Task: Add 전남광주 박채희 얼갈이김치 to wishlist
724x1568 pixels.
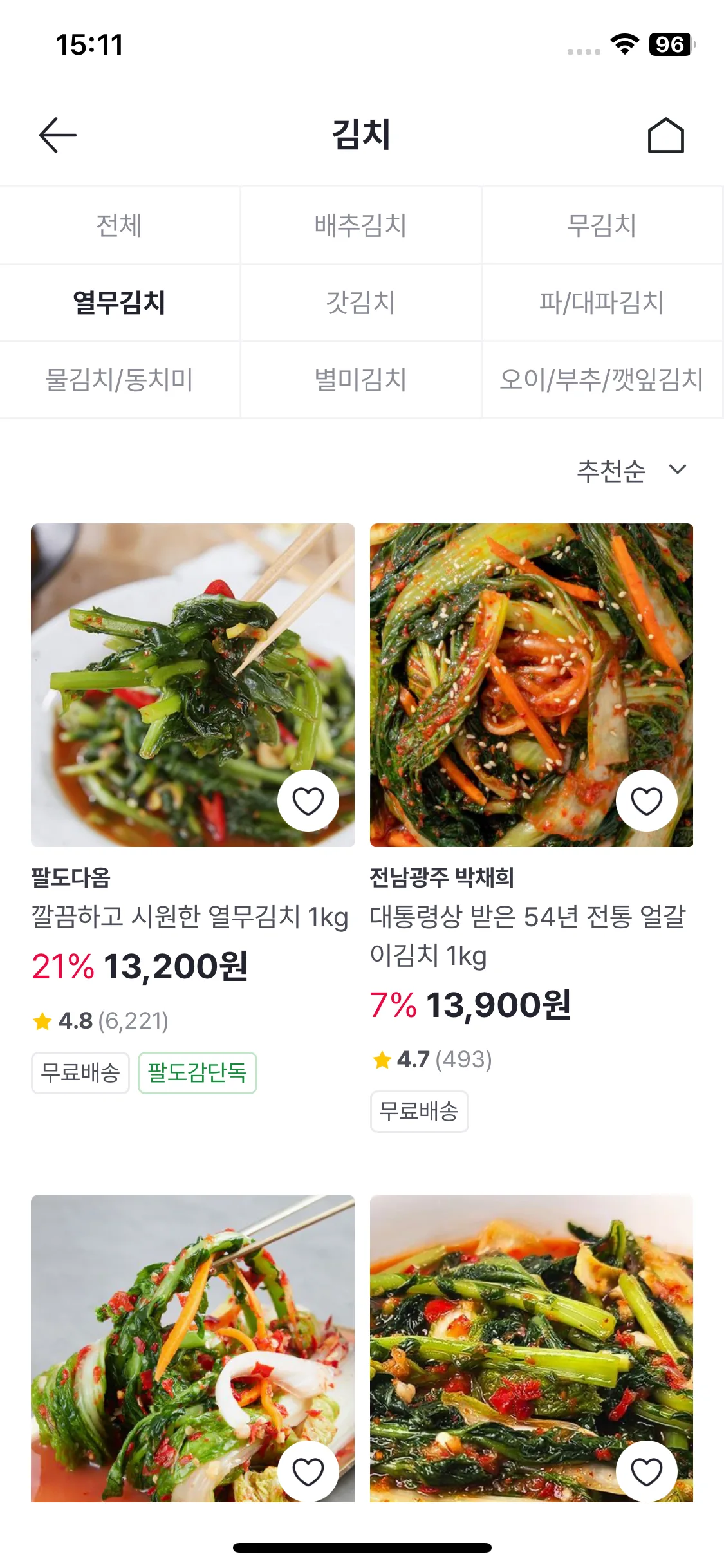Action: click(x=646, y=801)
